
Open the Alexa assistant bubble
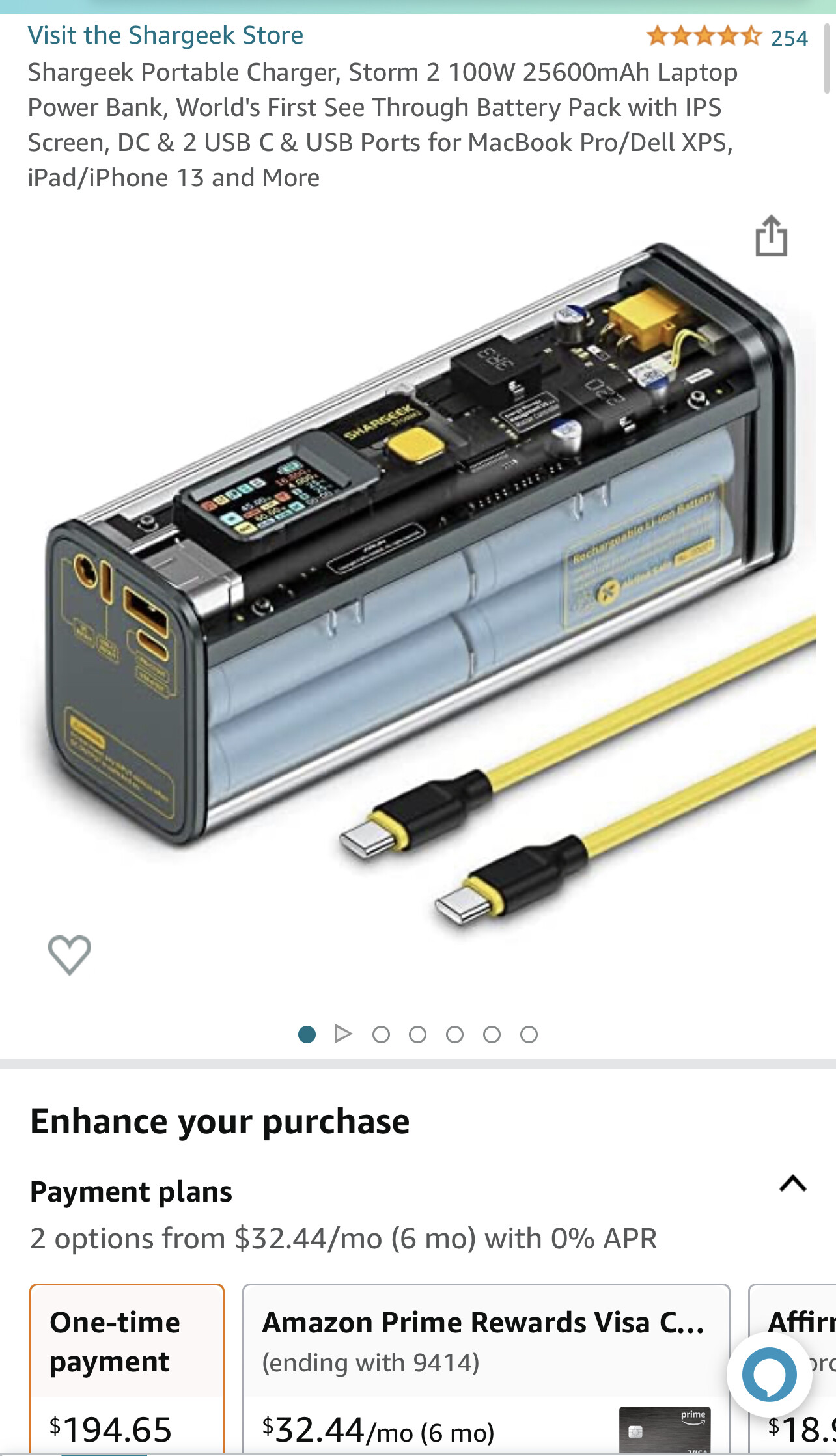tap(769, 1375)
